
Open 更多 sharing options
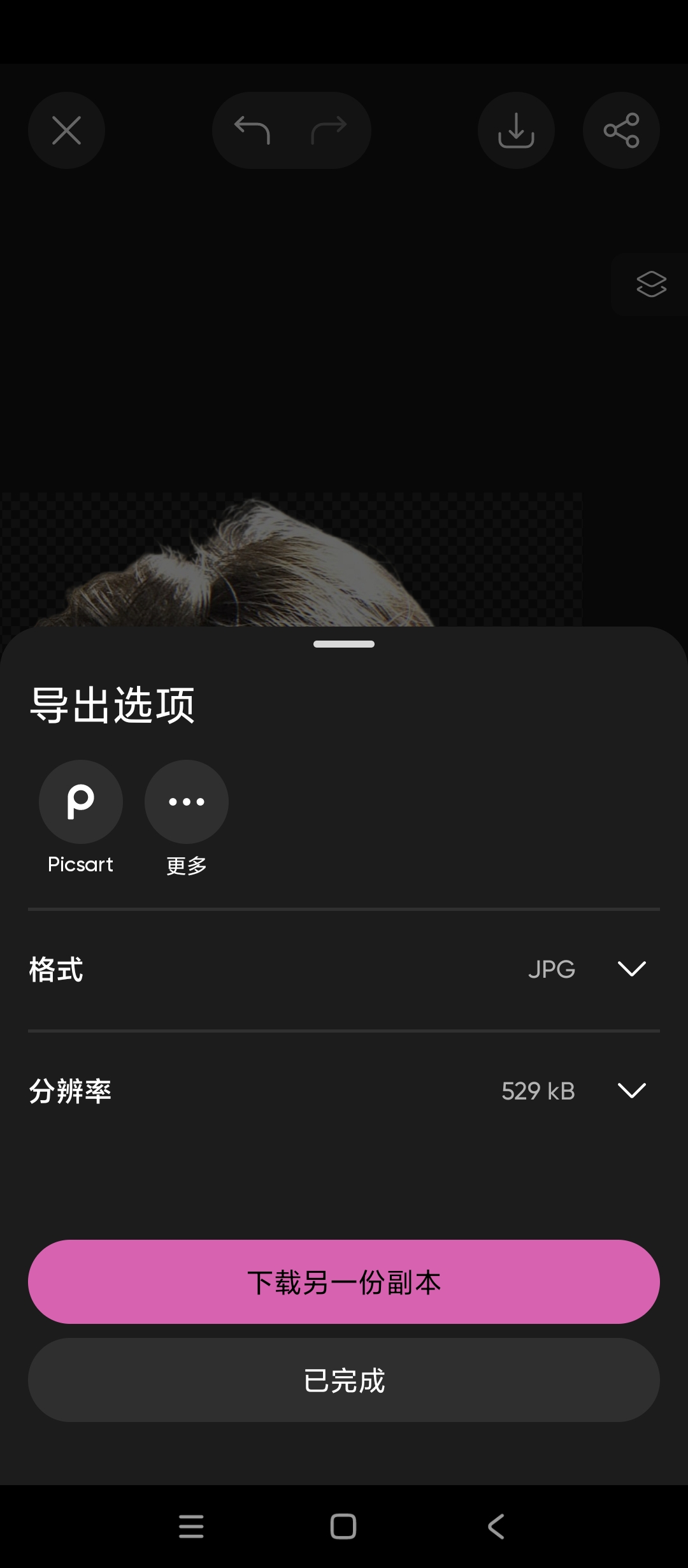point(187,802)
